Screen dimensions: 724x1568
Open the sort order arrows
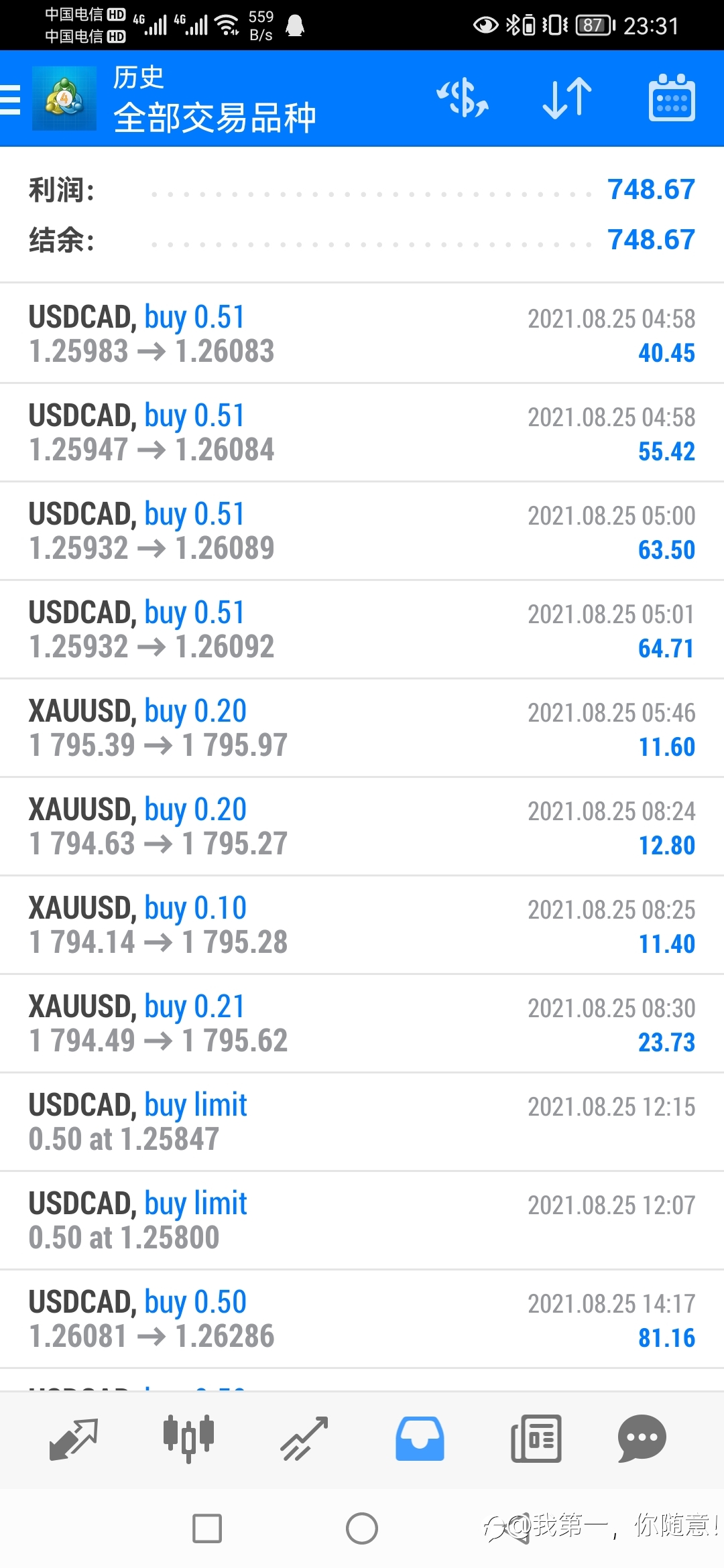567,99
